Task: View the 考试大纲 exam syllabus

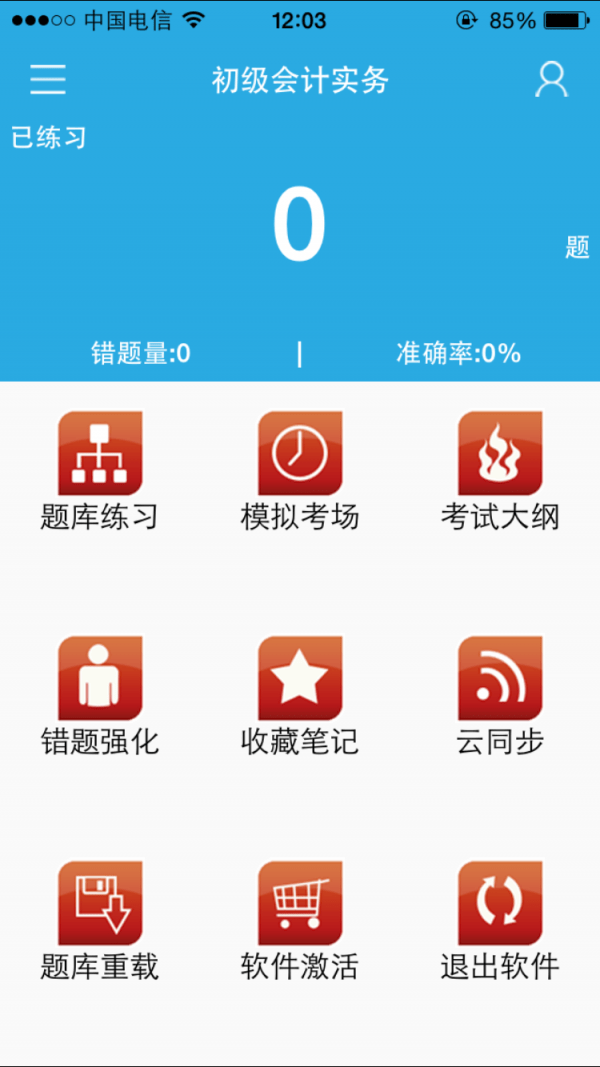Action: [500, 455]
